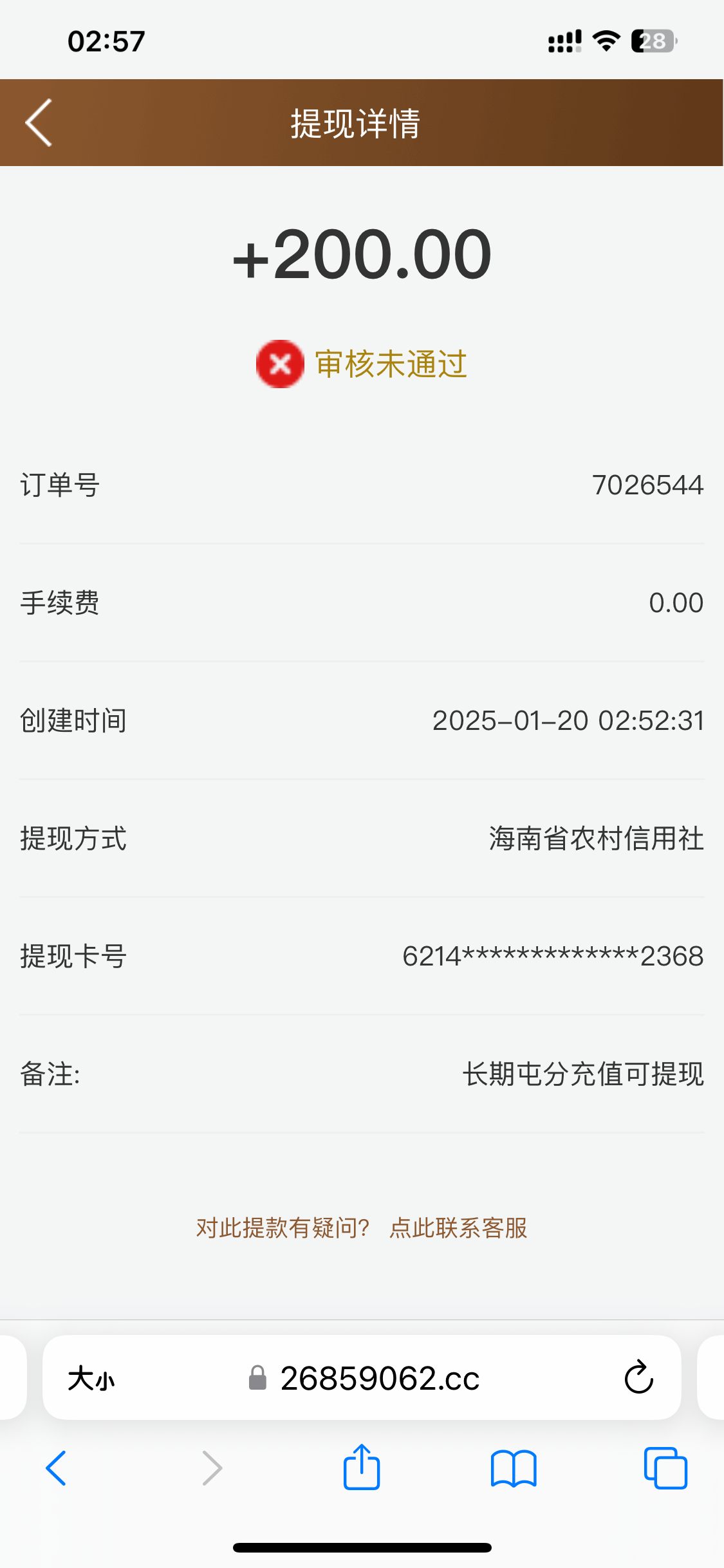Open the Safari bookmarks
Screen dimensions: 724x1568
click(514, 1468)
